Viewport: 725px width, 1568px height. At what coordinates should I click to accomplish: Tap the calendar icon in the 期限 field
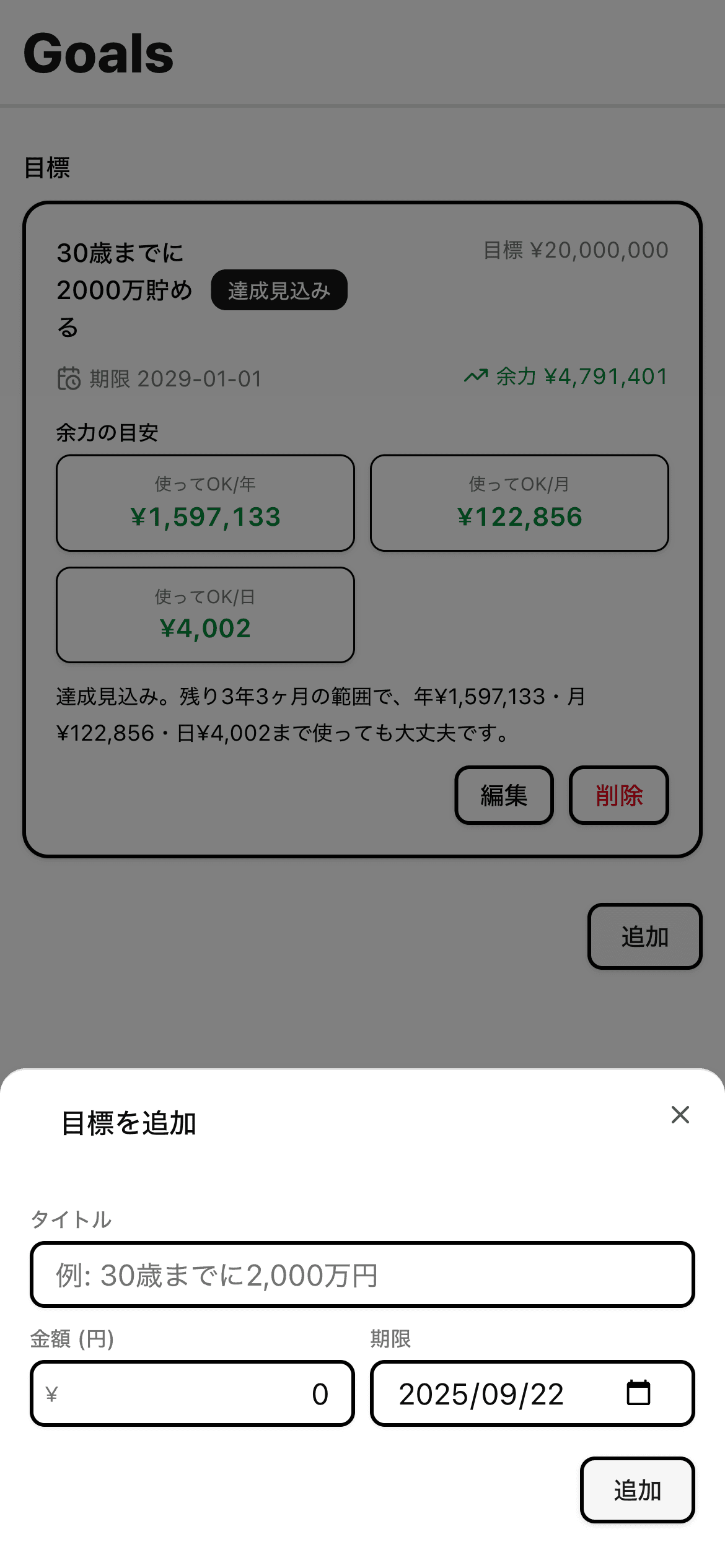tap(638, 1393)
